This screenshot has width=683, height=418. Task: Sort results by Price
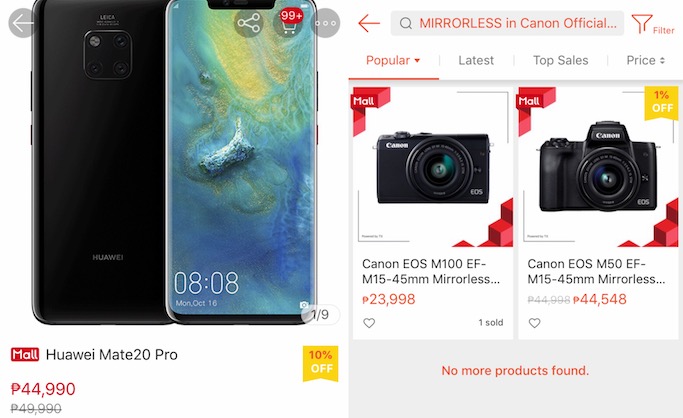646,60
